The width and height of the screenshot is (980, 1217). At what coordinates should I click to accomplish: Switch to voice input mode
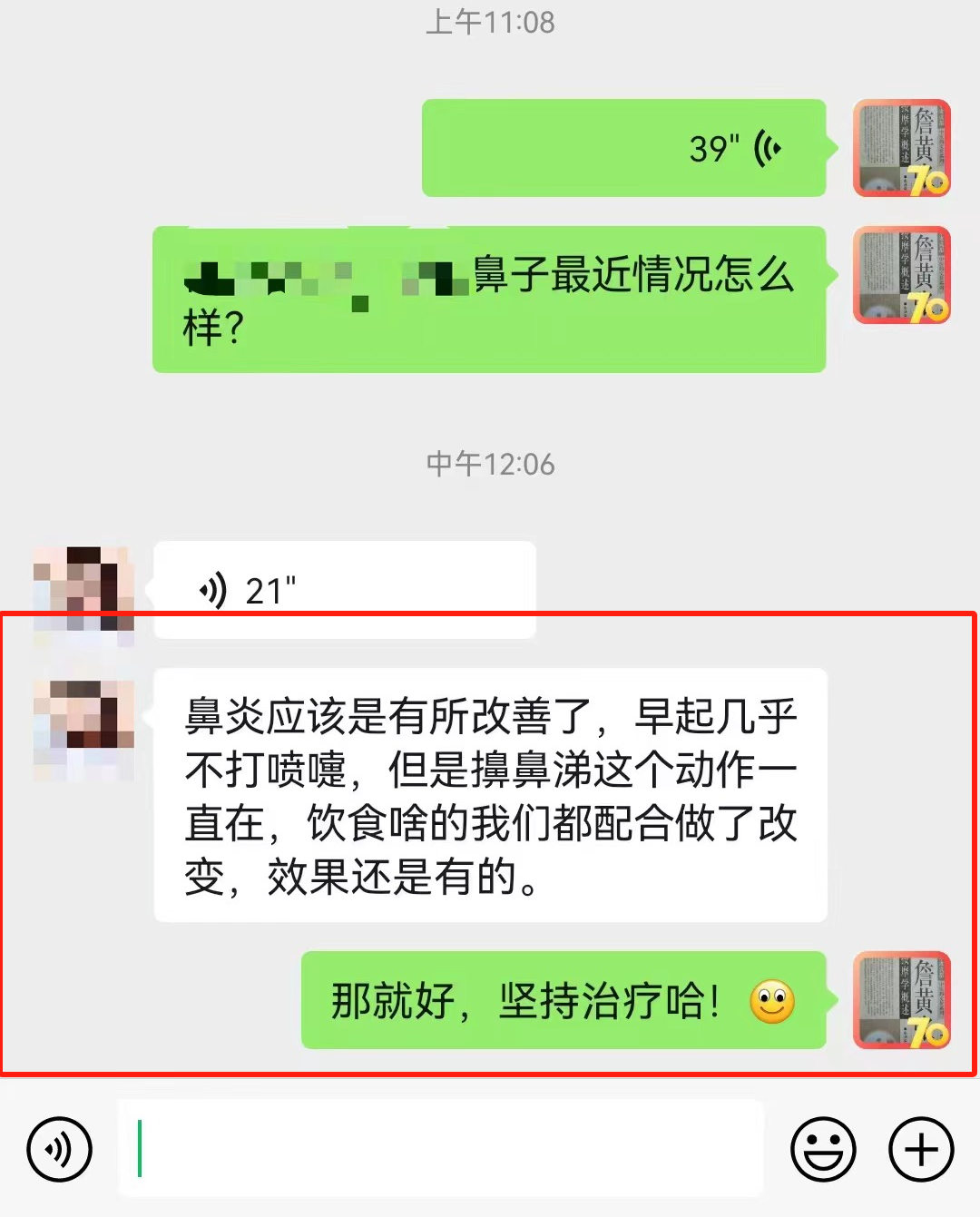click(x=60, y=1150)
